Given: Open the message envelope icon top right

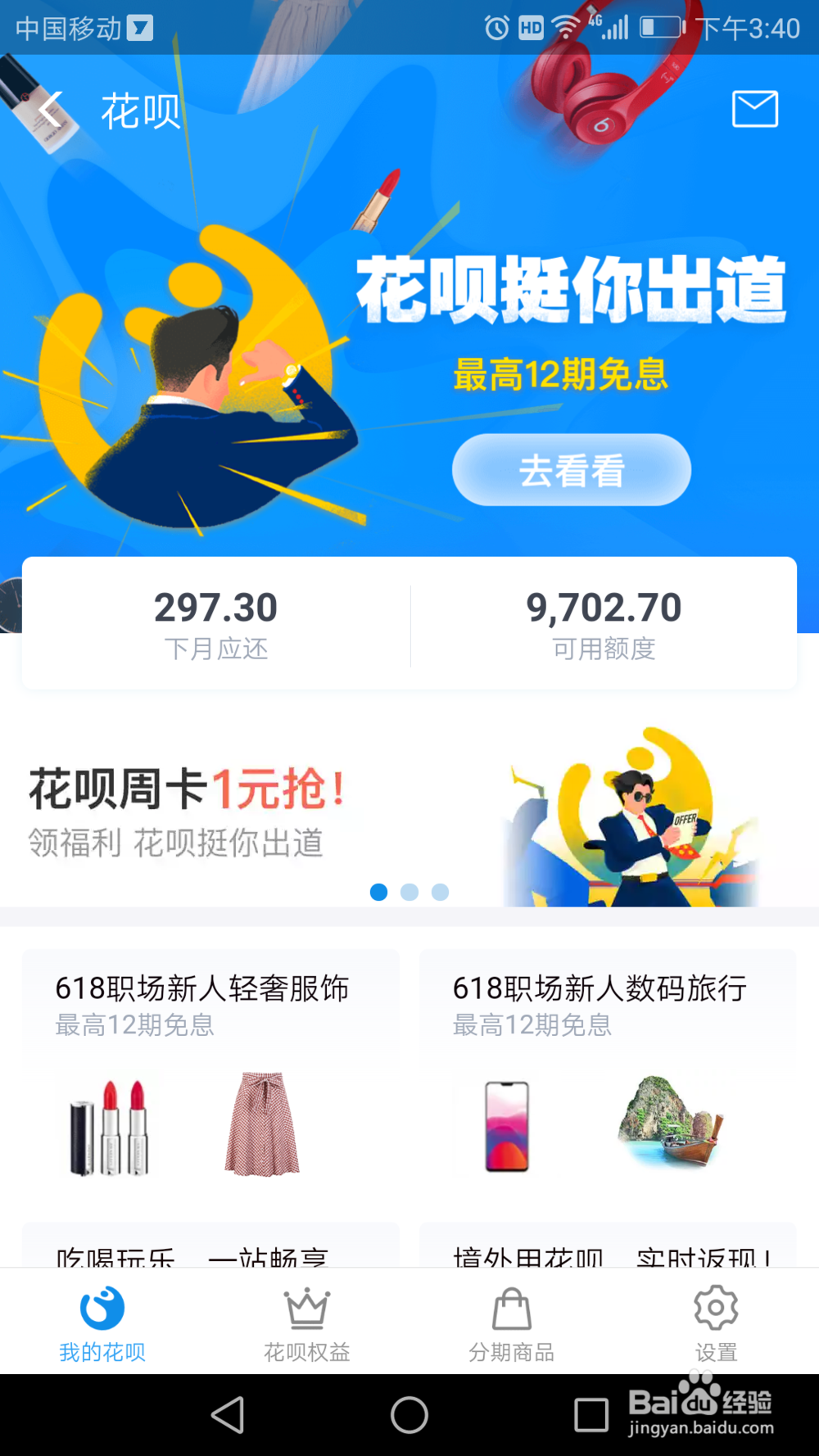Looking at the screenshot, I should pos(753,109).
